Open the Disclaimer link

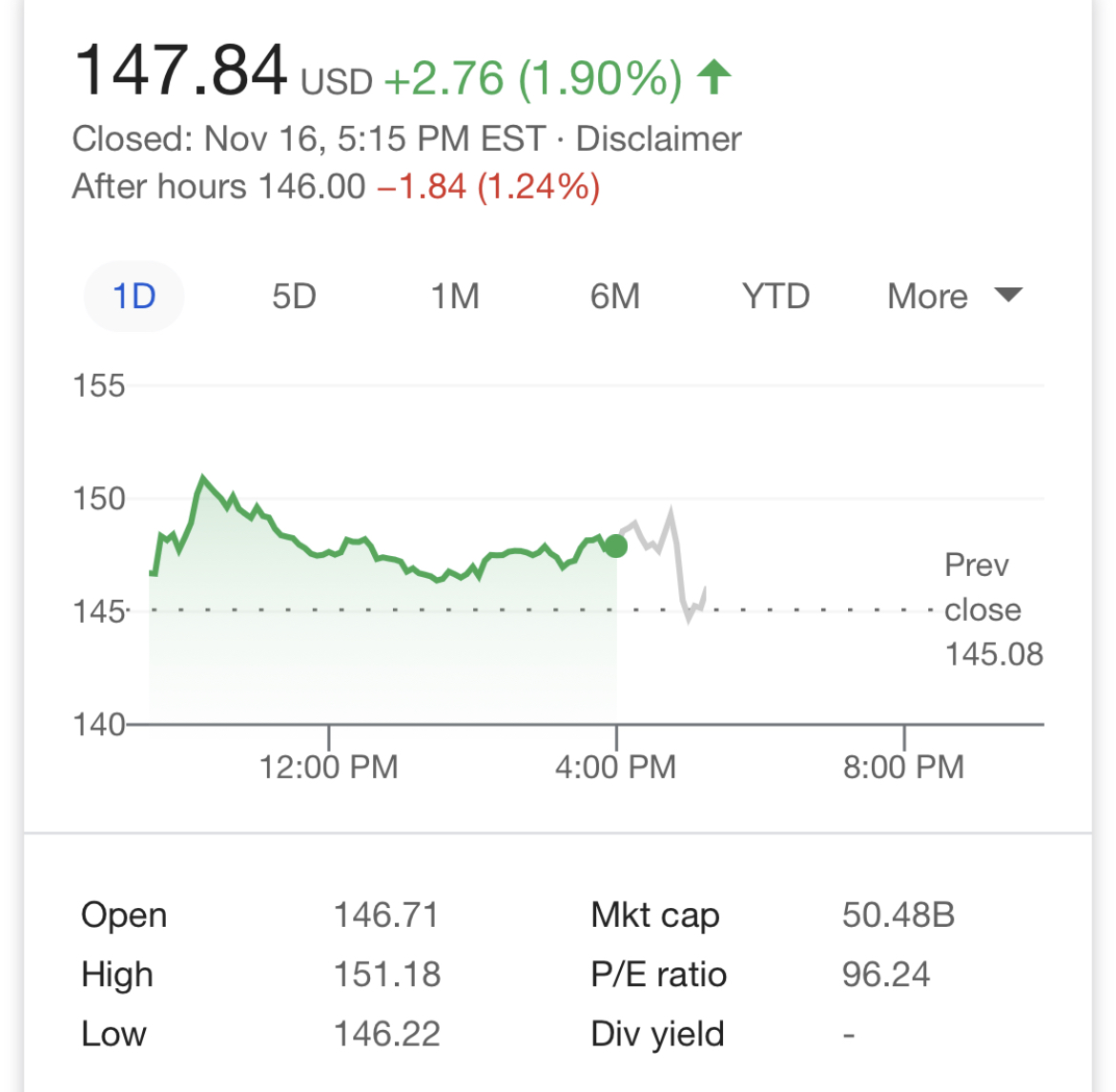pyautogui.click(x=658, y=139)
